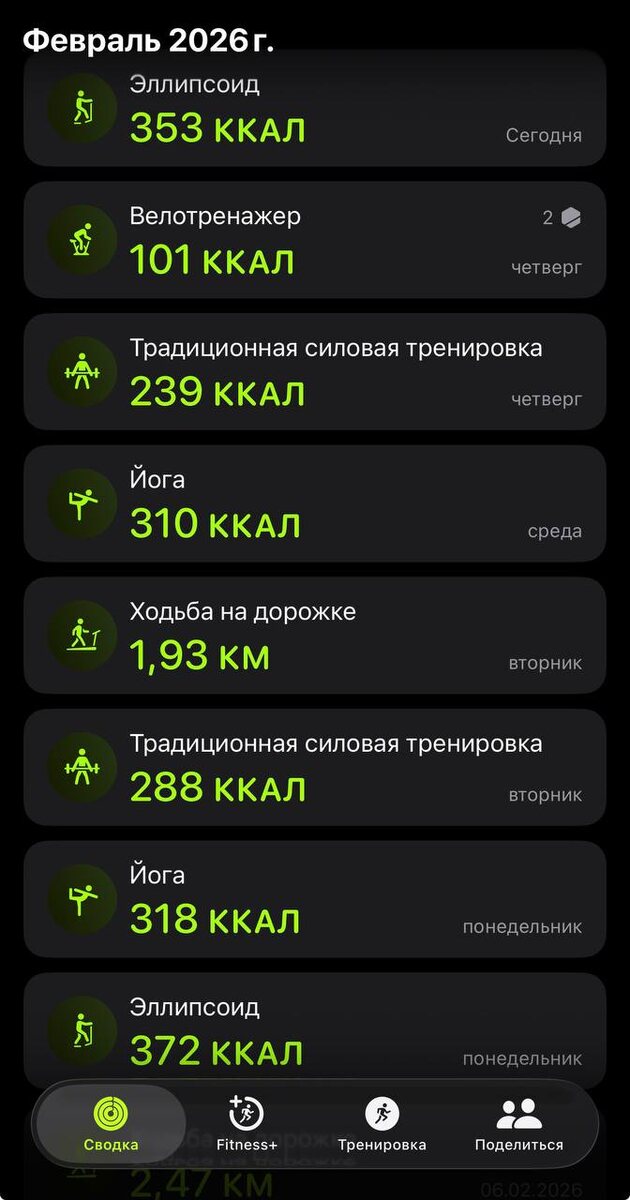The height and width of the screenshot is (1200, 630).
Task: Go to the Тренировка tab
Action: click(382, 1124)
